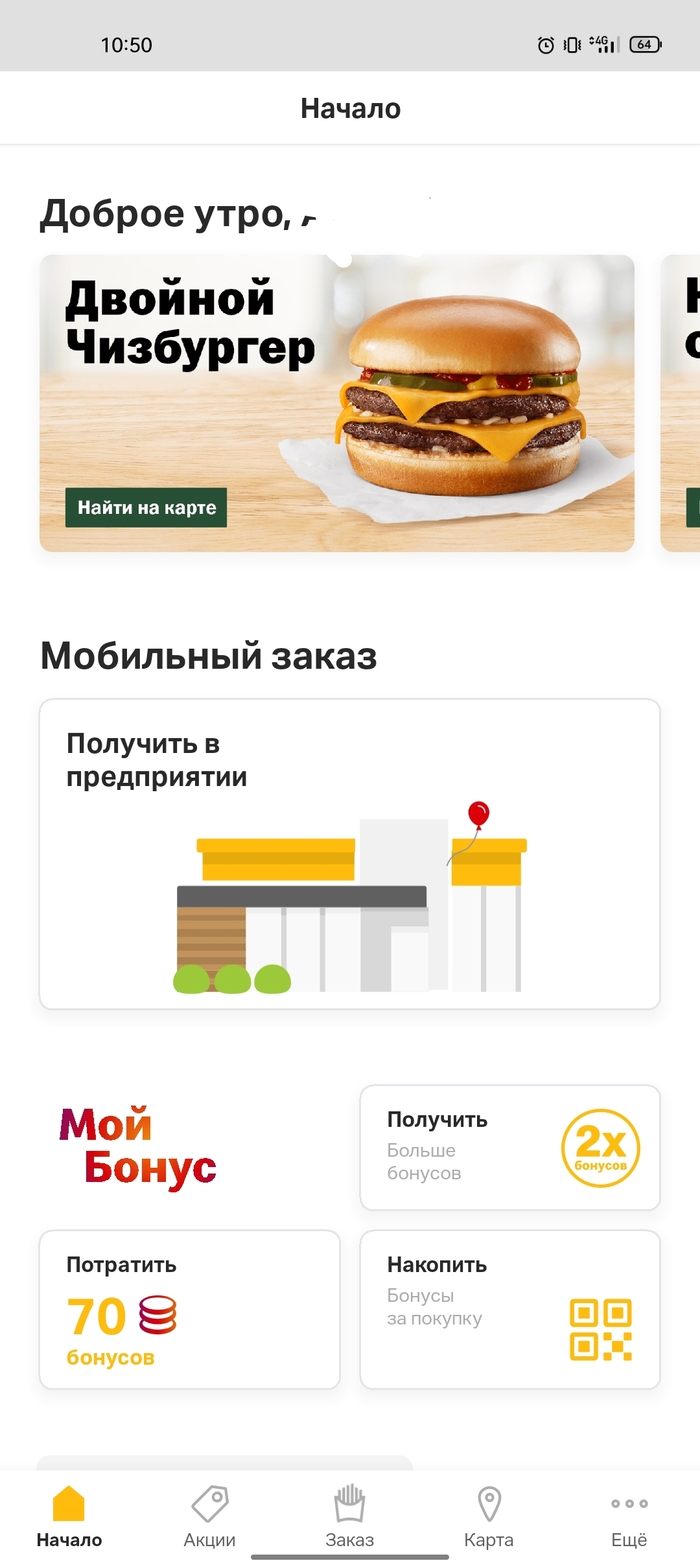Open Получить Больше бонусов card

[509, 1147]
